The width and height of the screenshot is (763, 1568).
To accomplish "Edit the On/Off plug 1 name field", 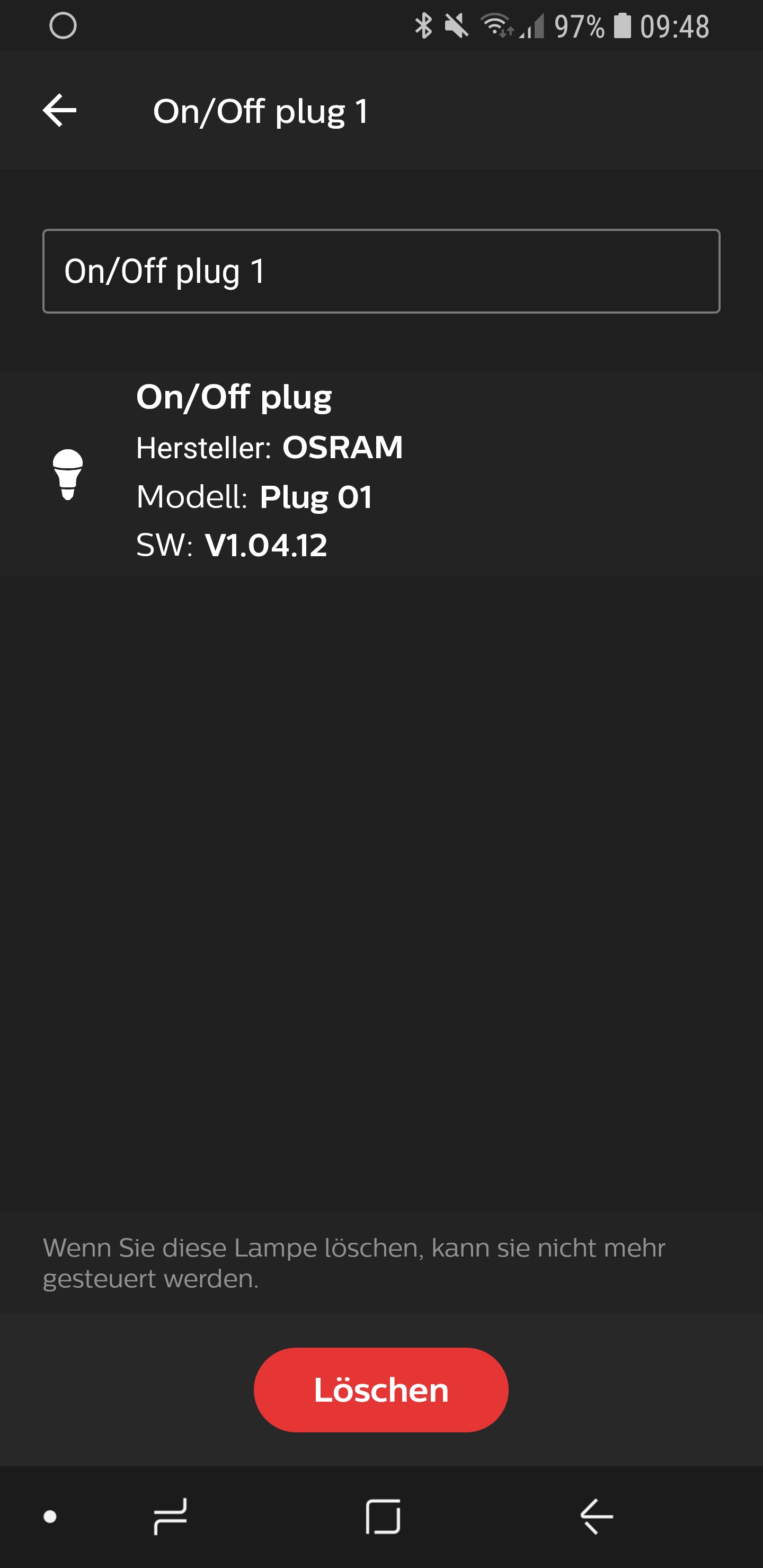I will (380, 271).
